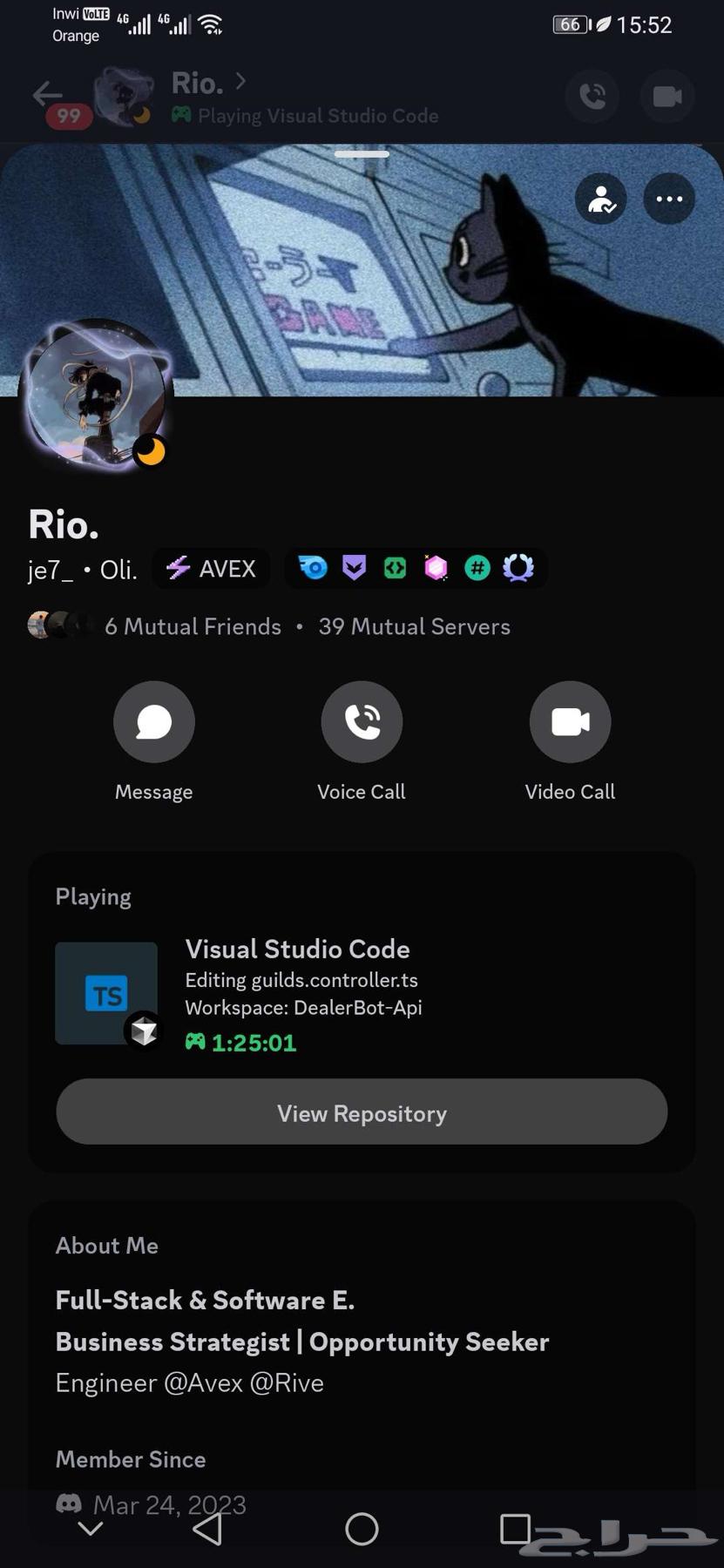724x1568 pixels.
Task: Open the 39 Mutual Servers list
Action: click(414, 626)
